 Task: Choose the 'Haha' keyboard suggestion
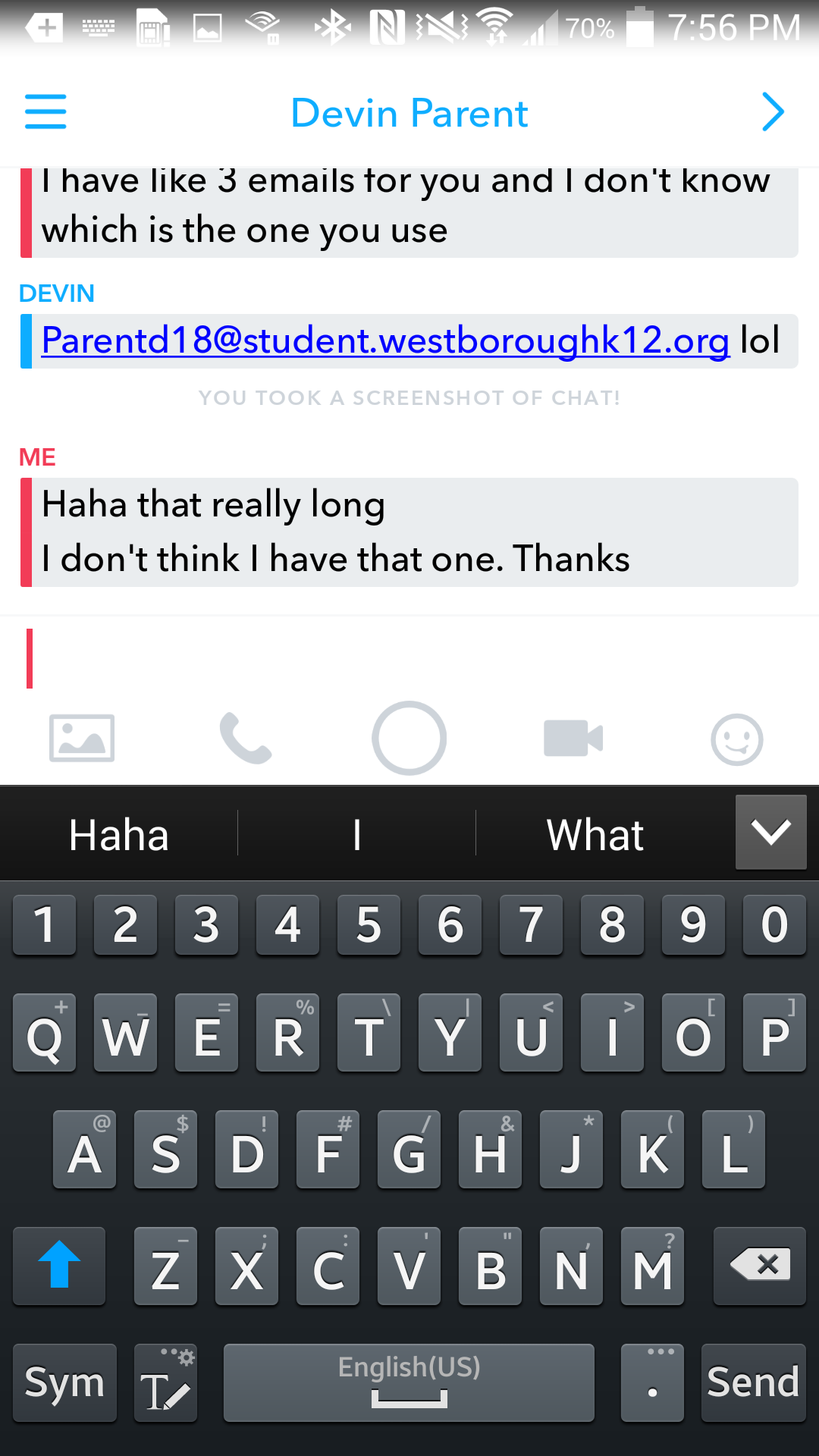click(x=119, y=835)
